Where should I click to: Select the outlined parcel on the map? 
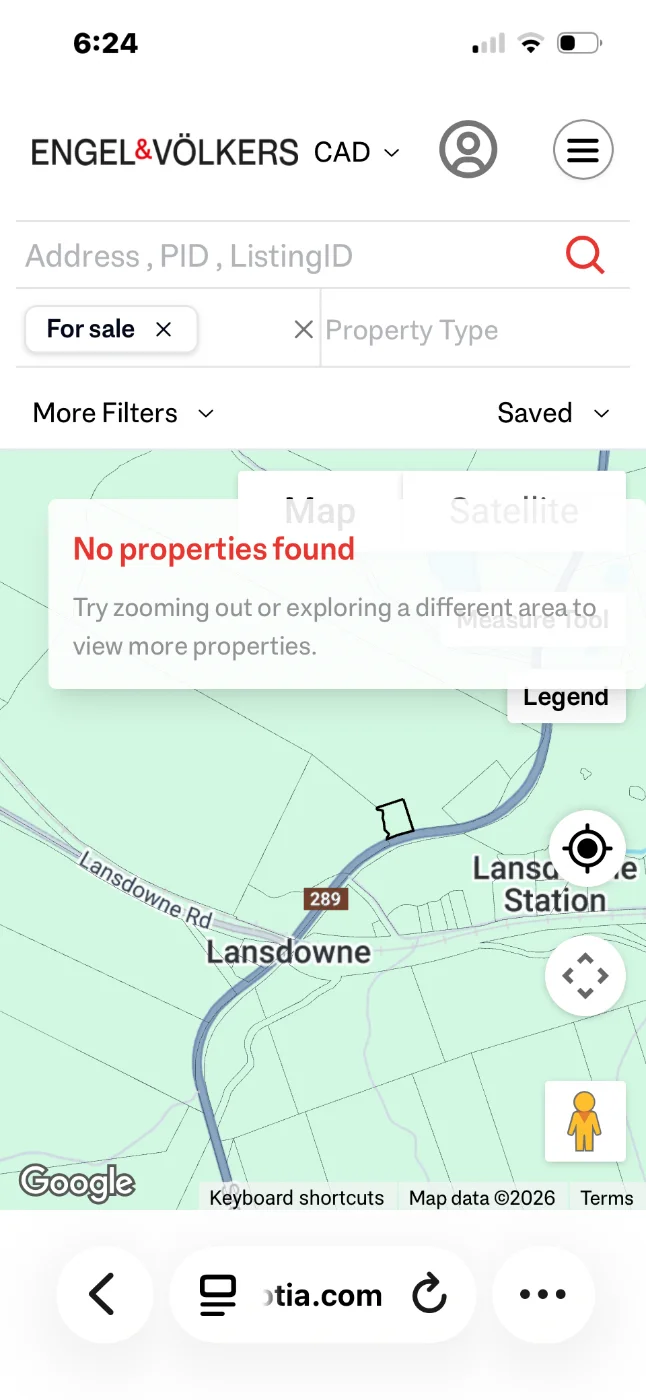(395, 819)
